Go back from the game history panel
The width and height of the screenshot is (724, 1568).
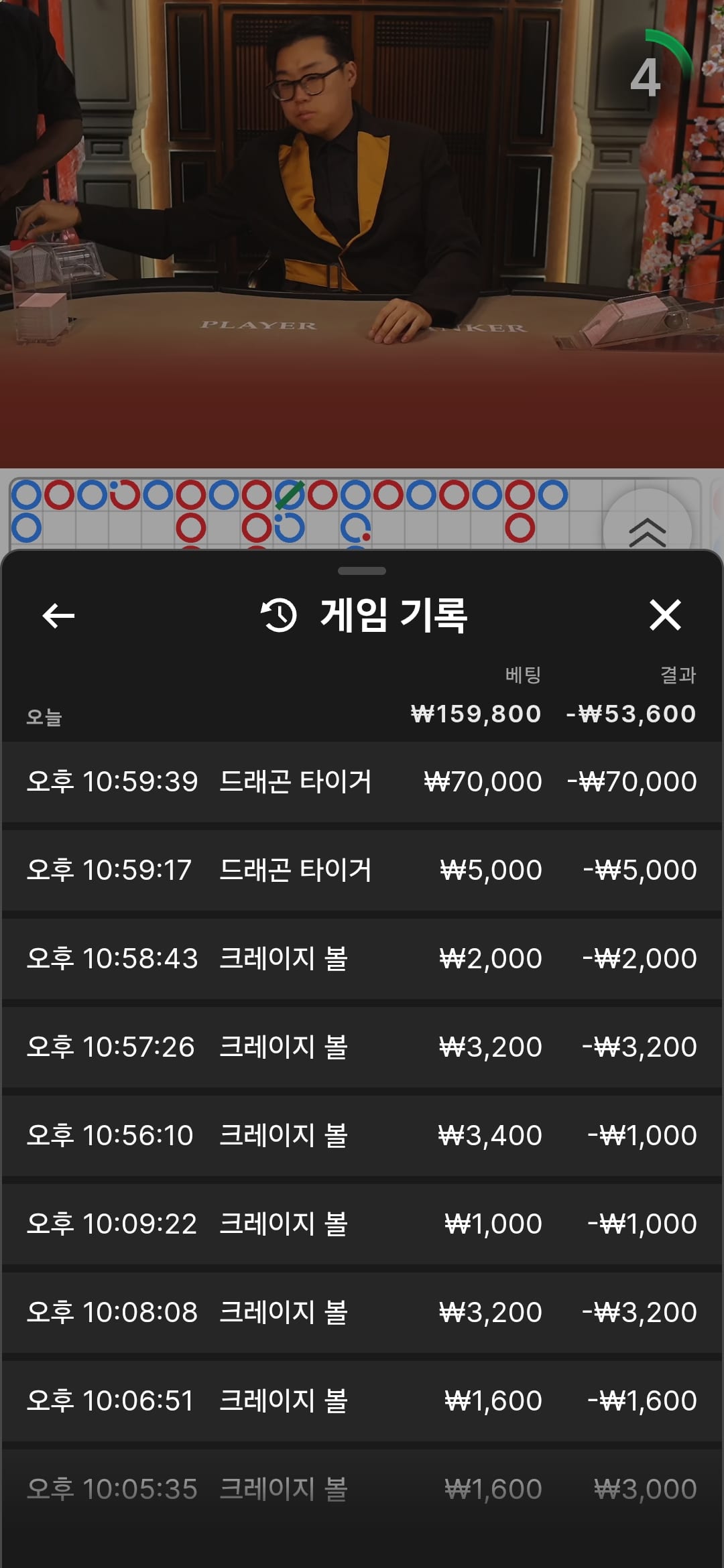[x=58, y=616]
